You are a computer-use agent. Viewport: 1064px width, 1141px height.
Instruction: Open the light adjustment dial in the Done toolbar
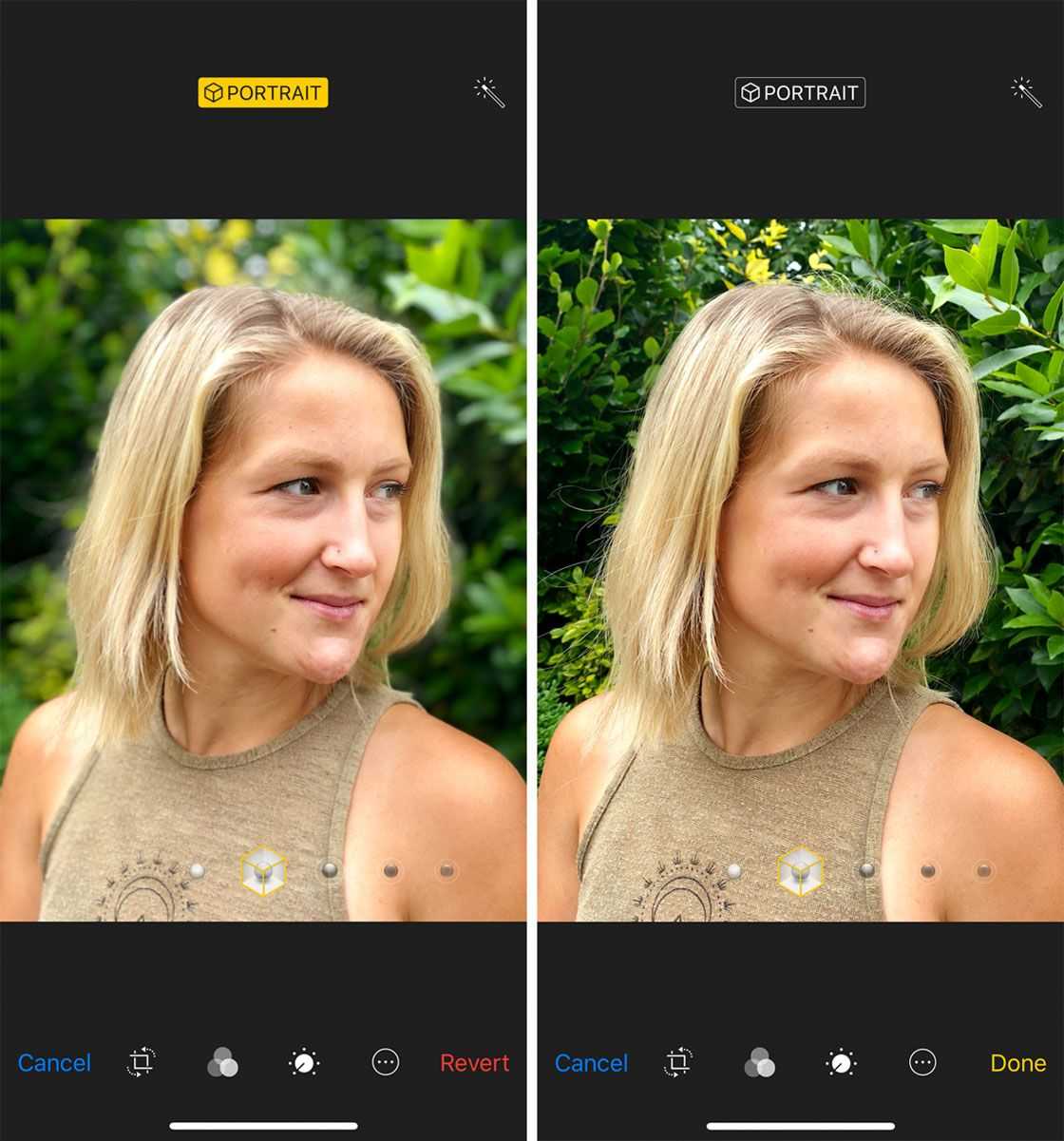click(x=841, y=1062)
